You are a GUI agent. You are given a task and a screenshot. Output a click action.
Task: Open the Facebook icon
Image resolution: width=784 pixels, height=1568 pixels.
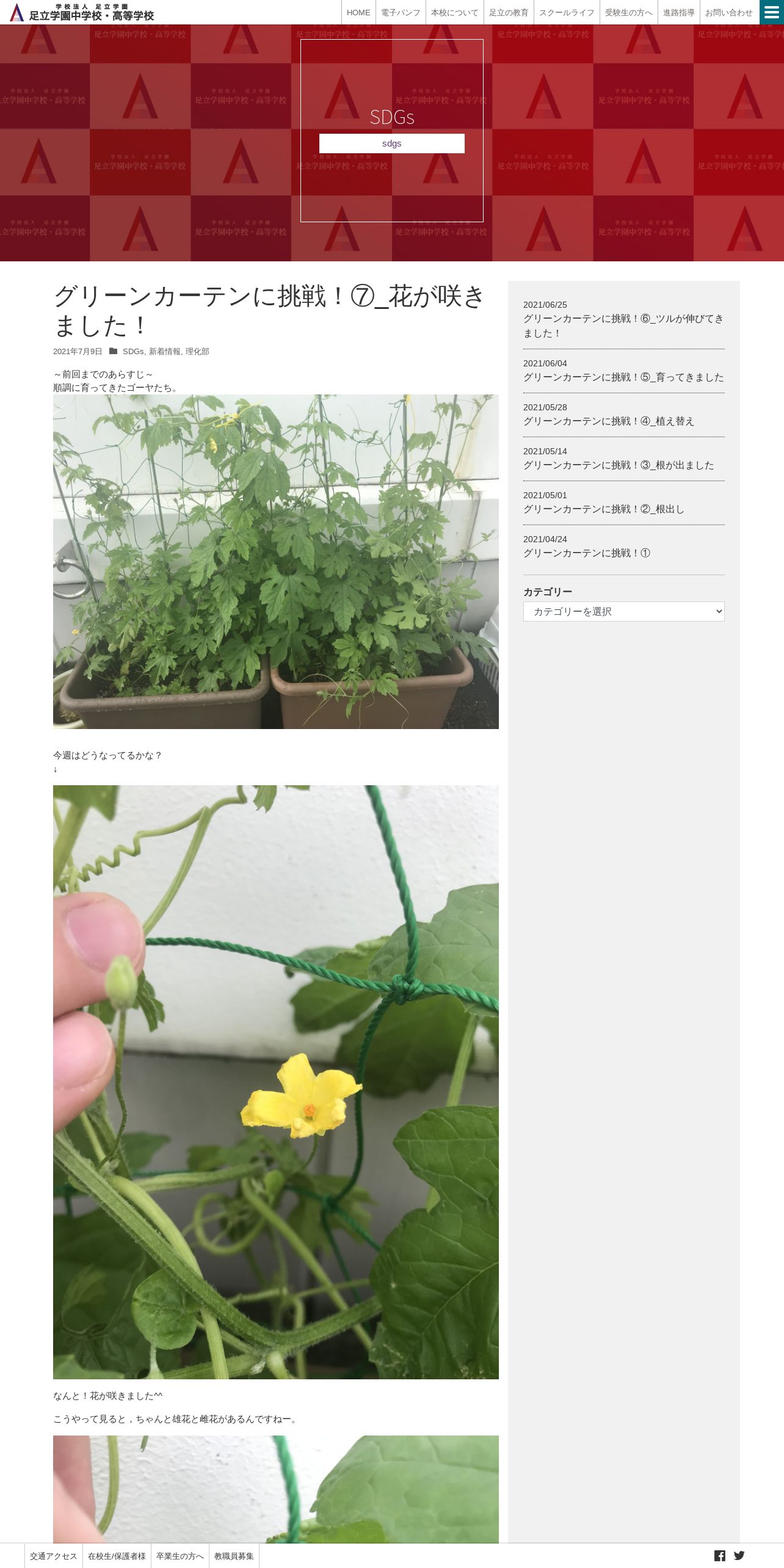(x=720, y=1555)
